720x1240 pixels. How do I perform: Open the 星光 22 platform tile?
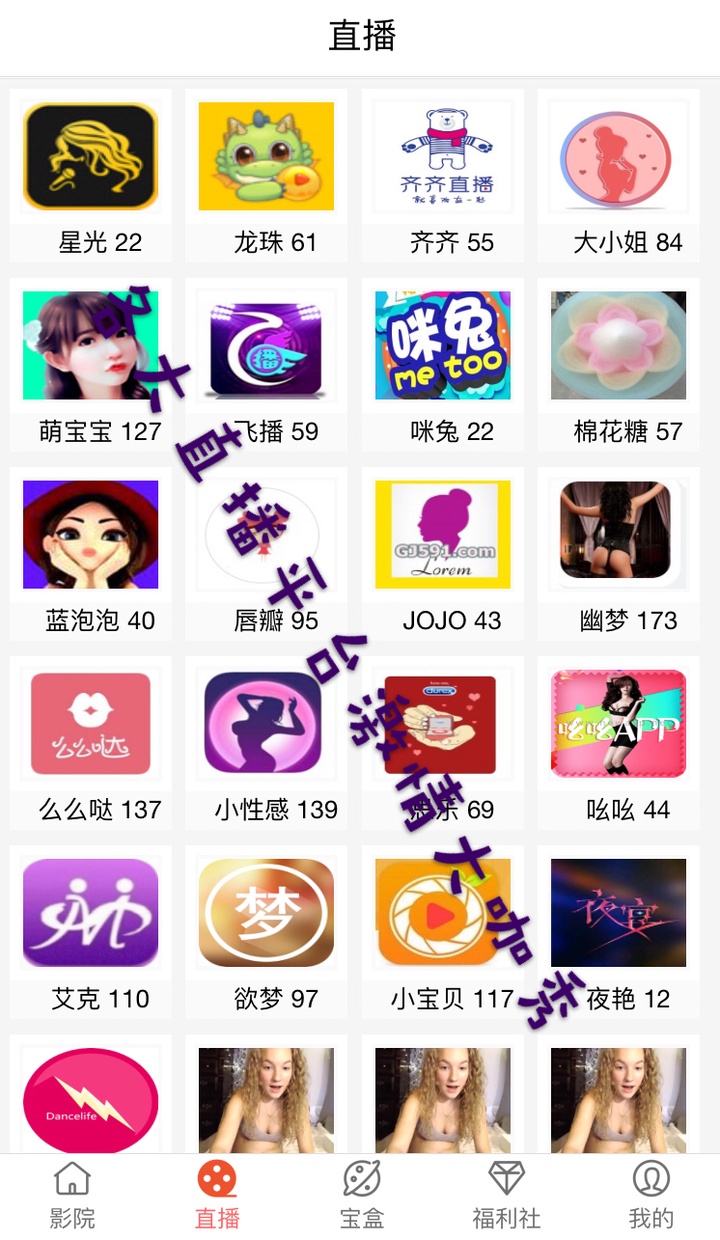pyautogui.click(x=91, y=157)
